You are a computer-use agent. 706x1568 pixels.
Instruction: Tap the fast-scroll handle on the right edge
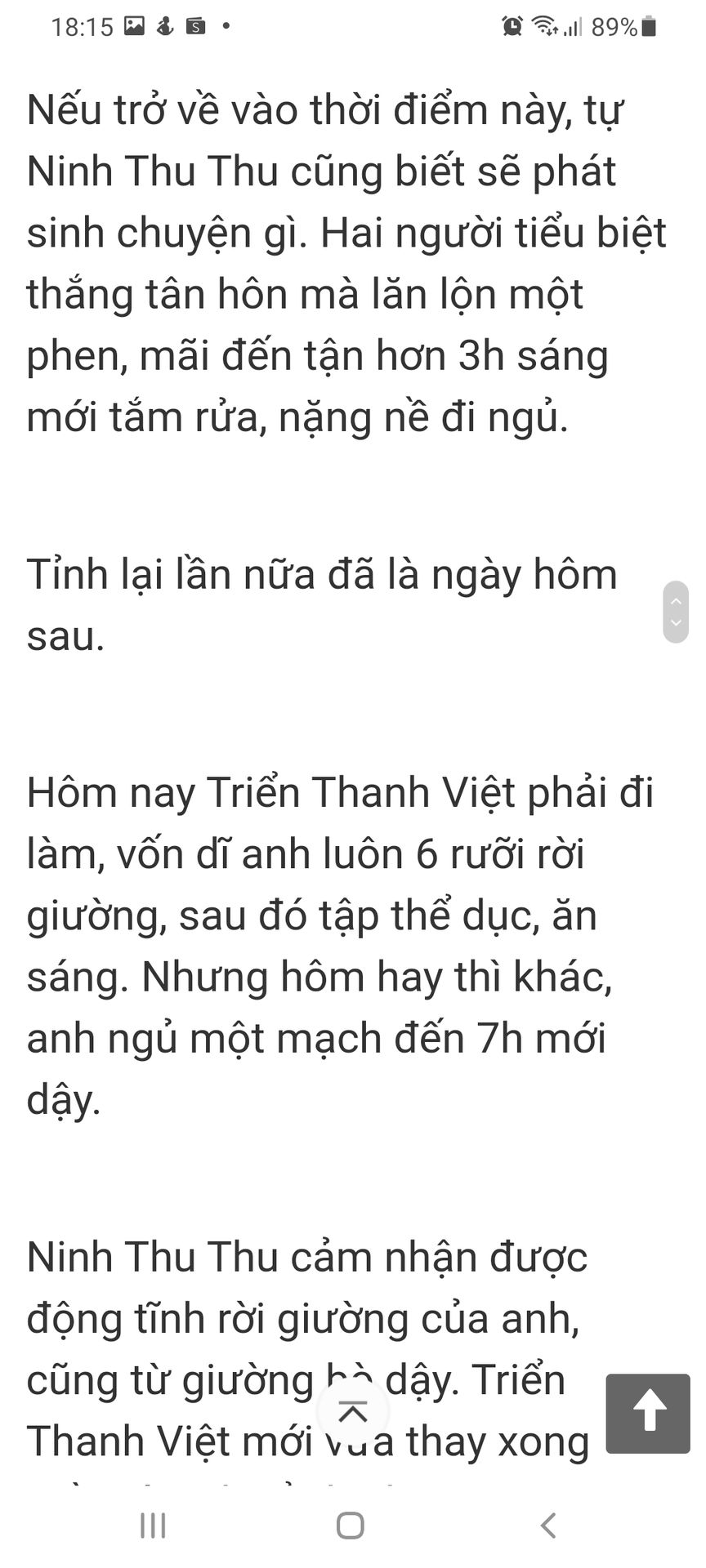(x=676, y=612)
